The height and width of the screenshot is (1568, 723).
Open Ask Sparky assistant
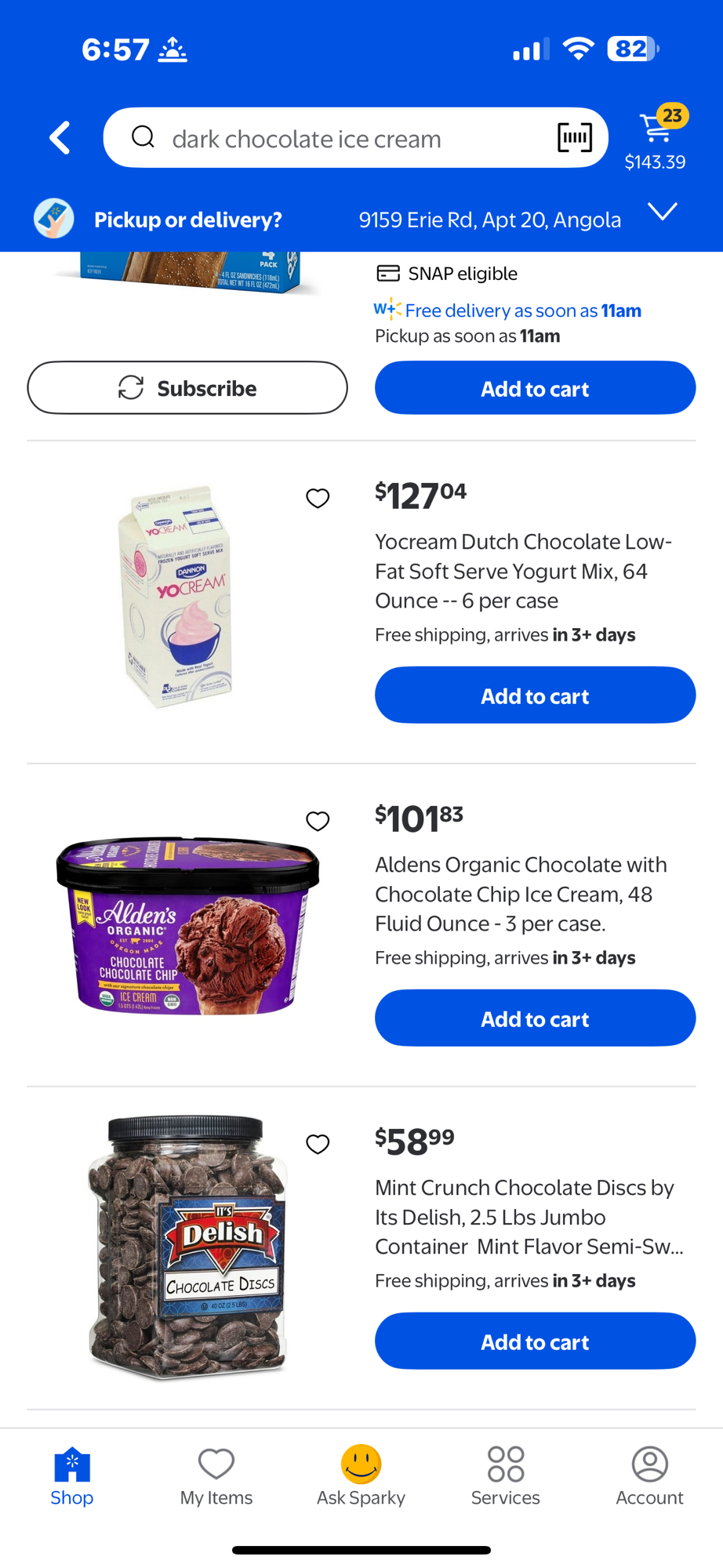(x=361, y=1476)
